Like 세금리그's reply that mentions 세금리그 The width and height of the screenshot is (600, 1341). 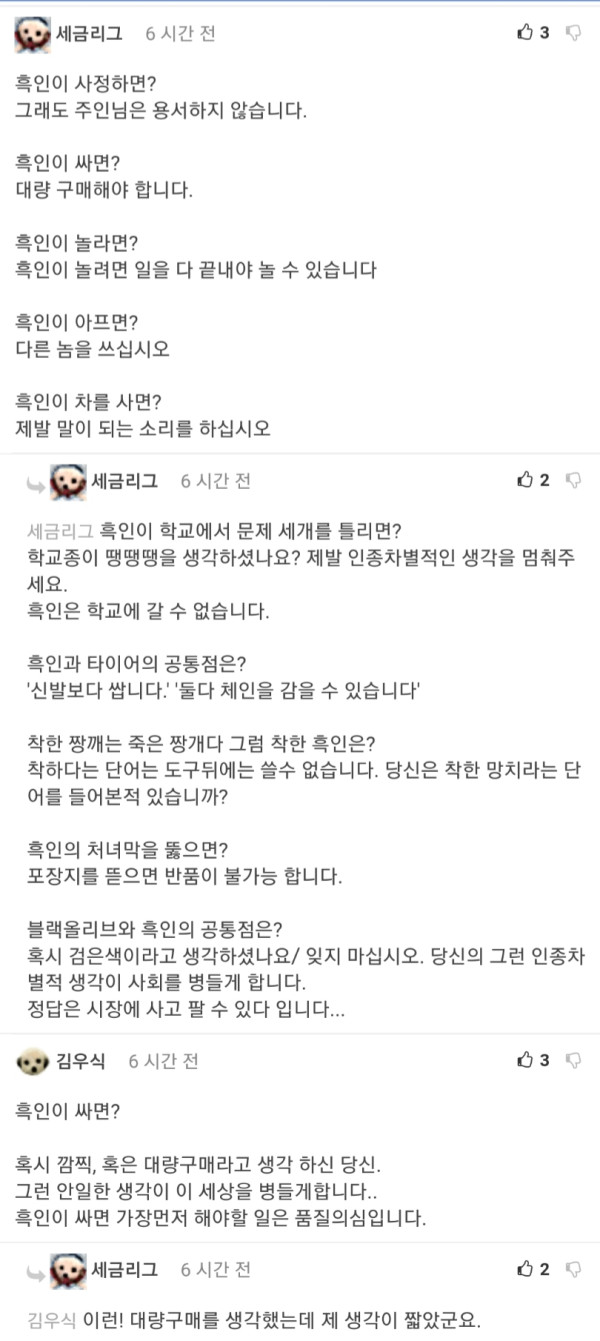[x=525, y=480]
